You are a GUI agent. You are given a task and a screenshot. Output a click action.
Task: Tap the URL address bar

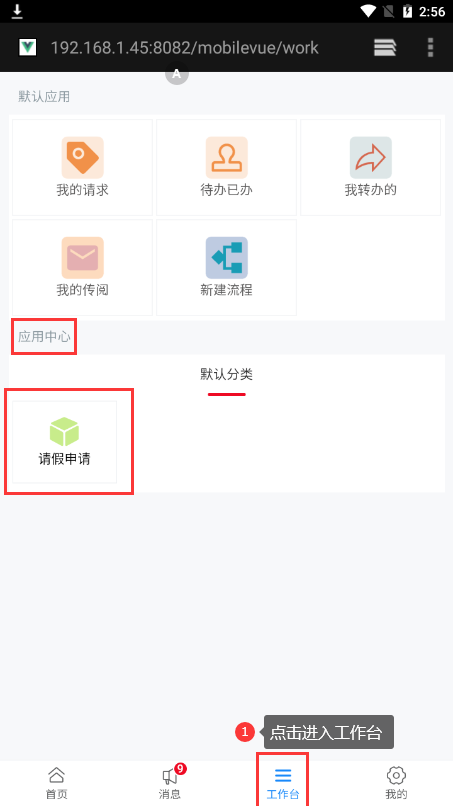[185, 47]
